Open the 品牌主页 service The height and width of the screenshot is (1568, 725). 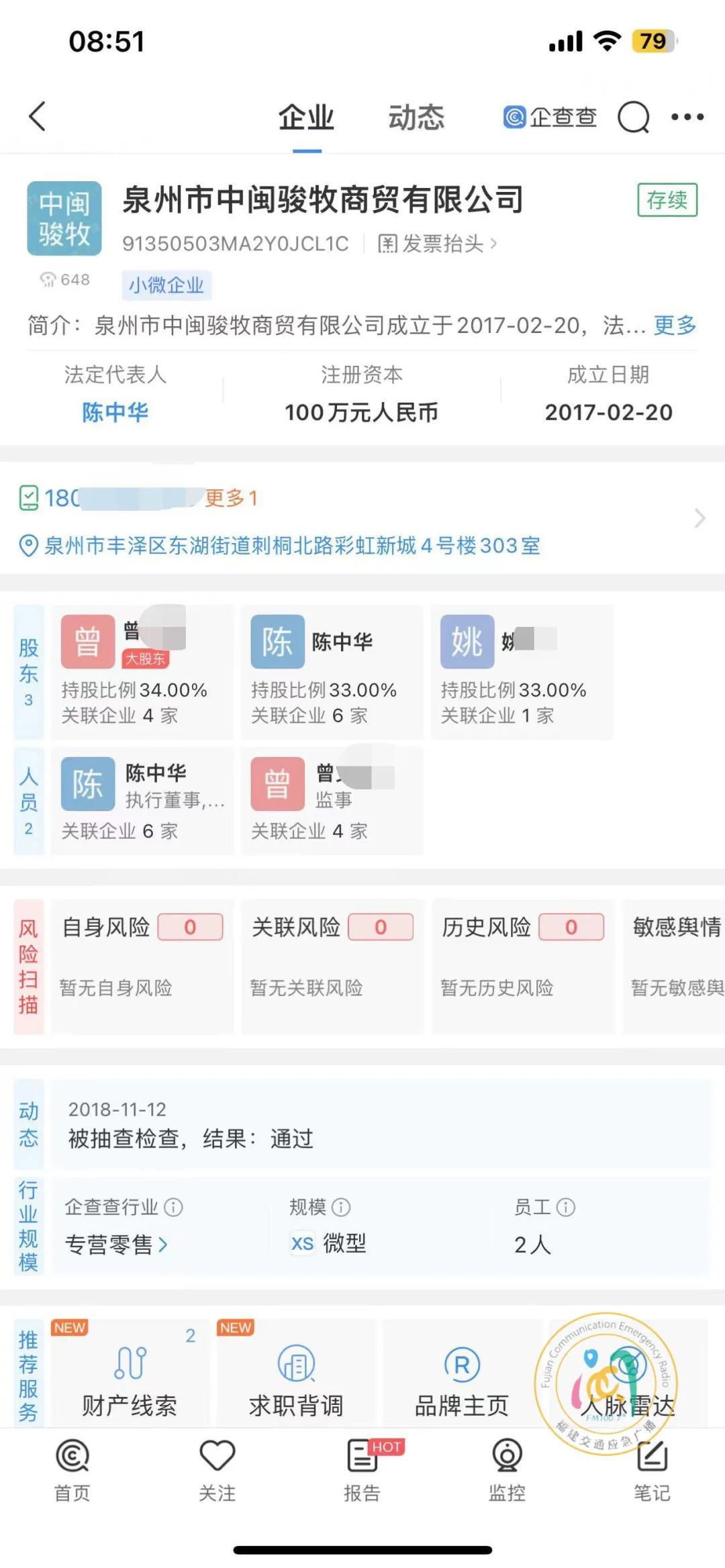(x=462, y=1379)
